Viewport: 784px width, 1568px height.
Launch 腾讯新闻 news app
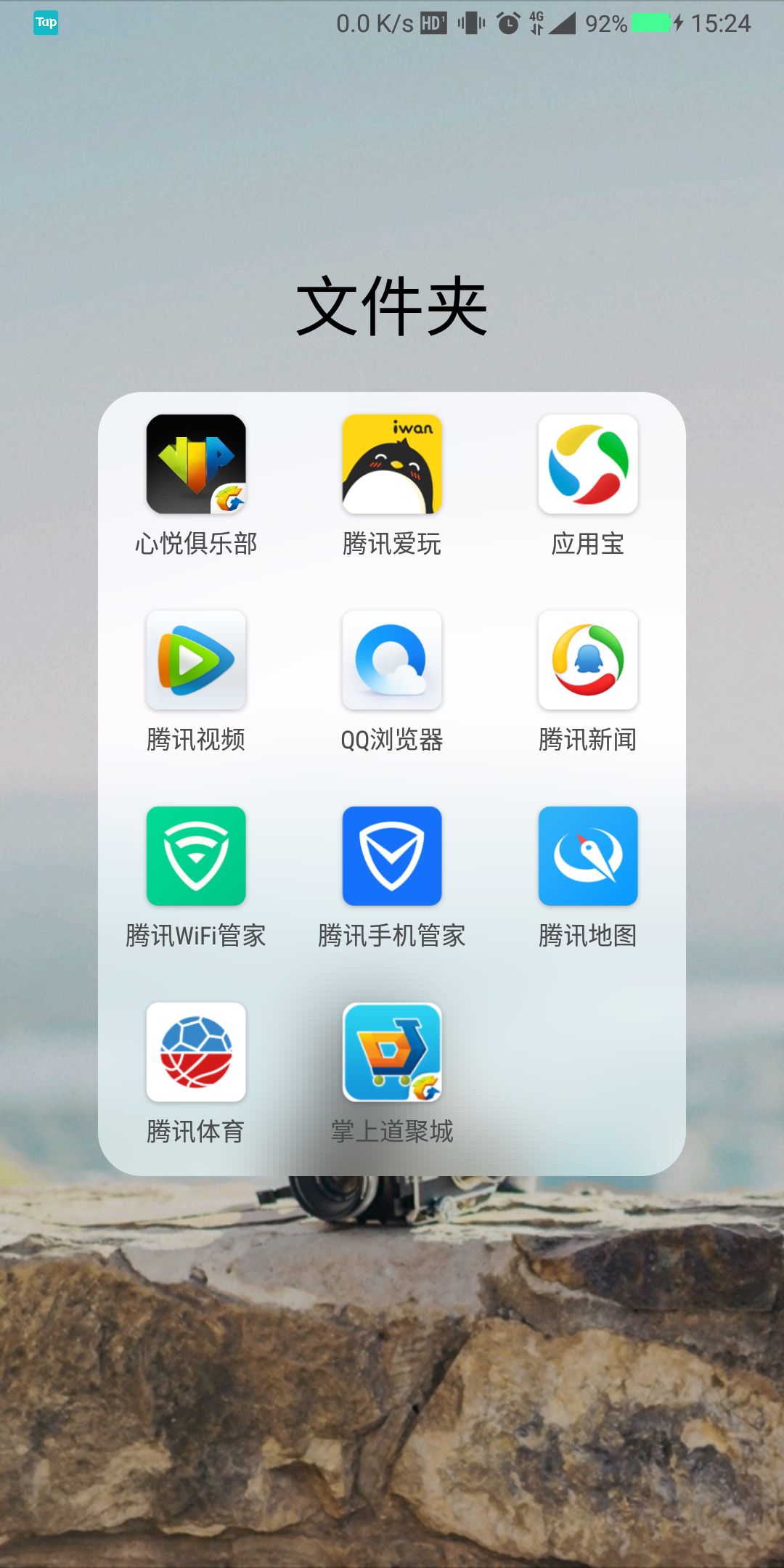(x=587, y=661)
